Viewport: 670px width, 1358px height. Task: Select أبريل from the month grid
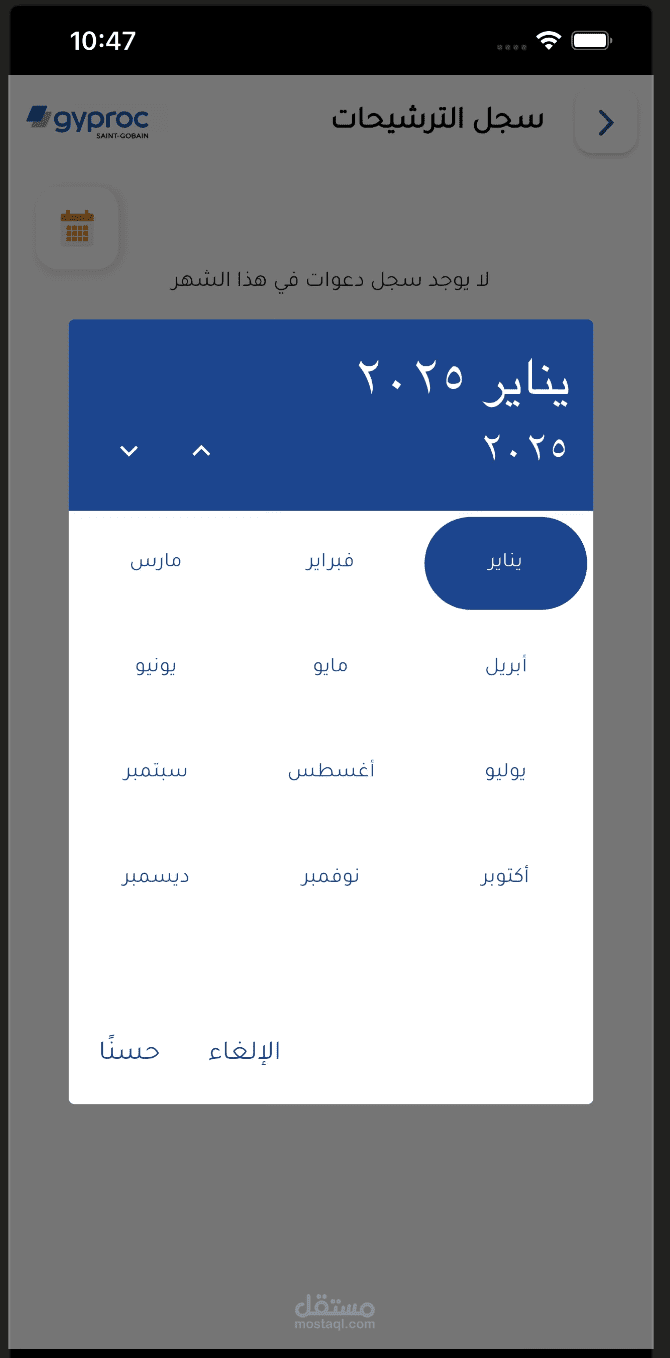pos(505,666)
